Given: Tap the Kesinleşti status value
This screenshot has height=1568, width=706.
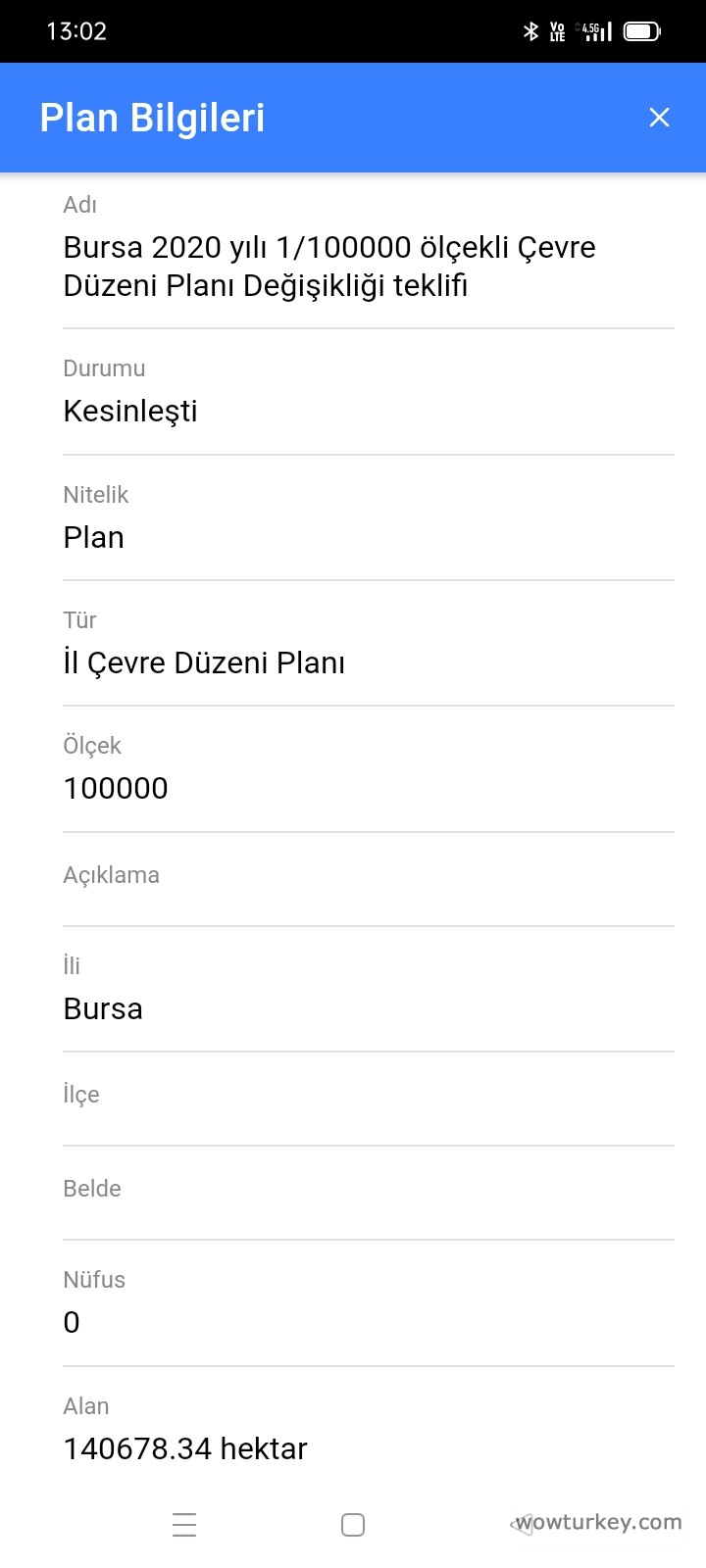Looking at the screenshot, I should tap(130, 411).
